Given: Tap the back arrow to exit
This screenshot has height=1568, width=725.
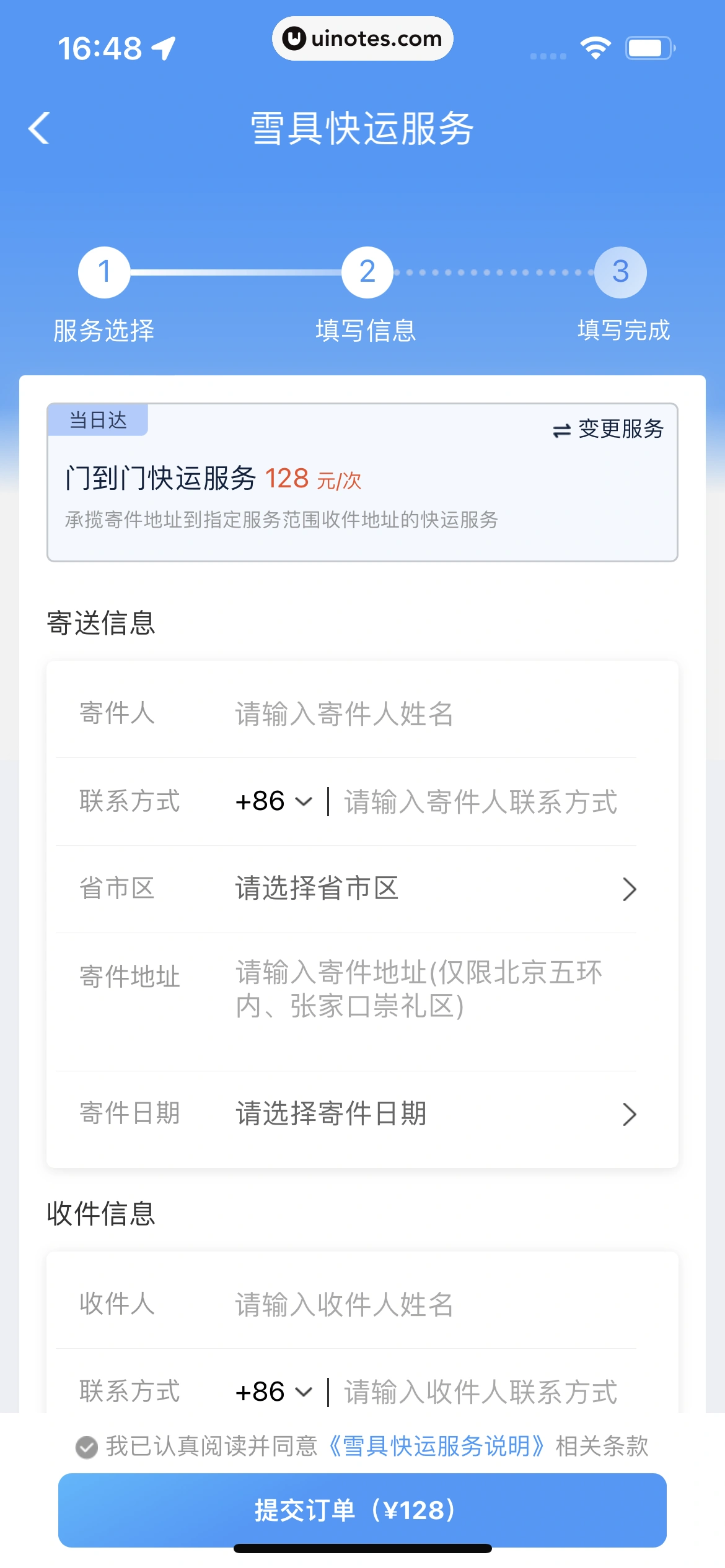Looking at the screenshot, I should tap(38, 127).
